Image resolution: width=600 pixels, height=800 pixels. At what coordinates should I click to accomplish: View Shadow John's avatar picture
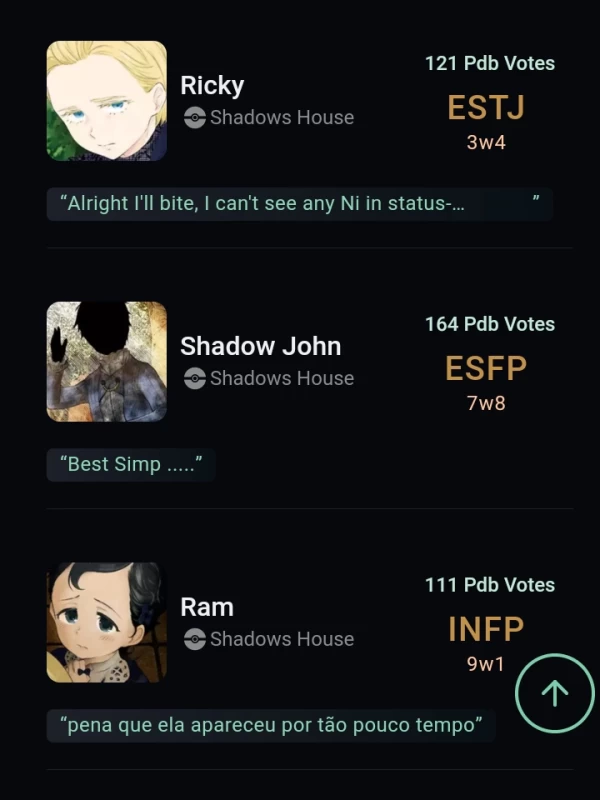point(107,362)
